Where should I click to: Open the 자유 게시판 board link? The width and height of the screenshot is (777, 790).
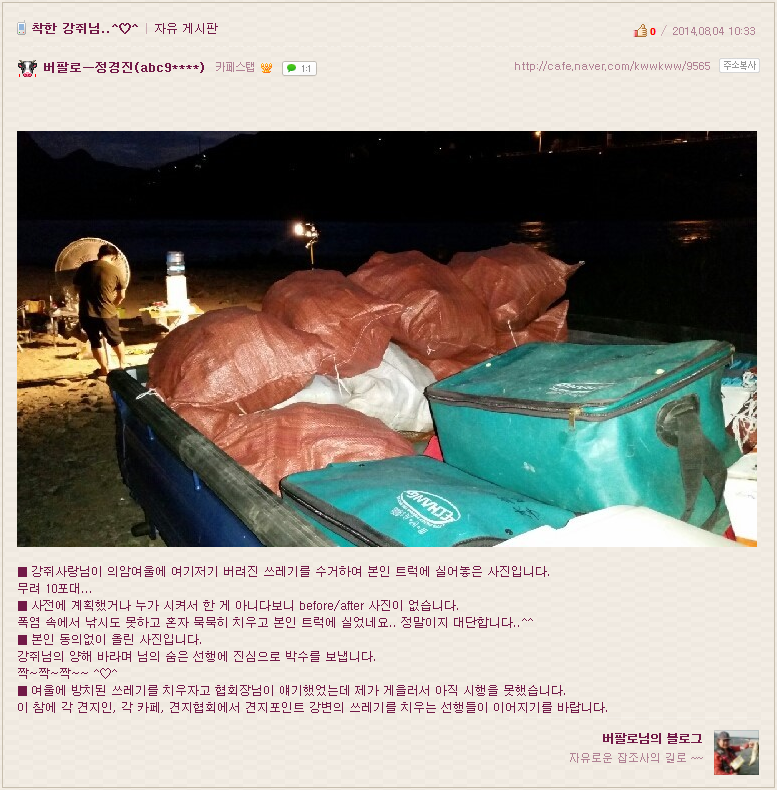click(186, 29)
